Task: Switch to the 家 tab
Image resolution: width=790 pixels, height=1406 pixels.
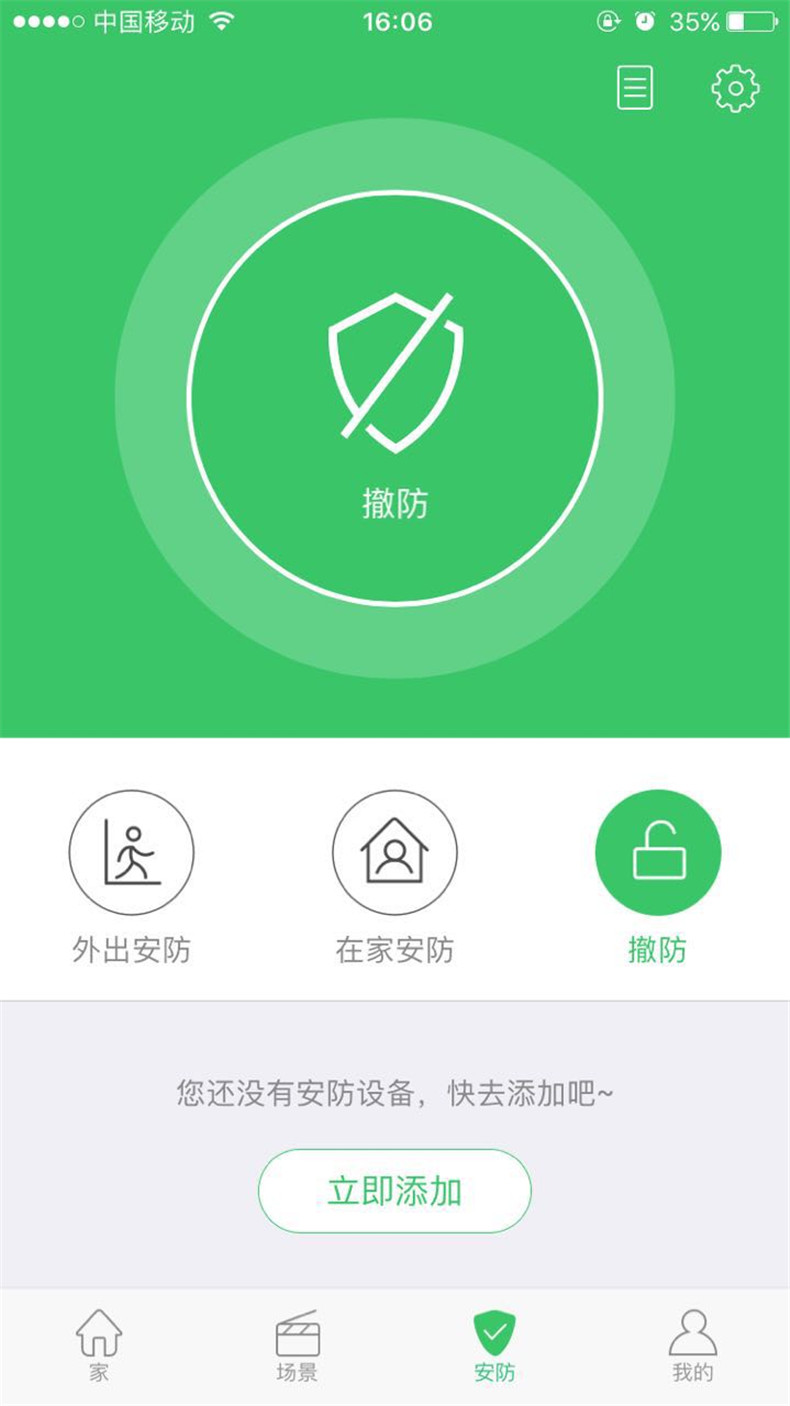Action: click(99, 1345)
